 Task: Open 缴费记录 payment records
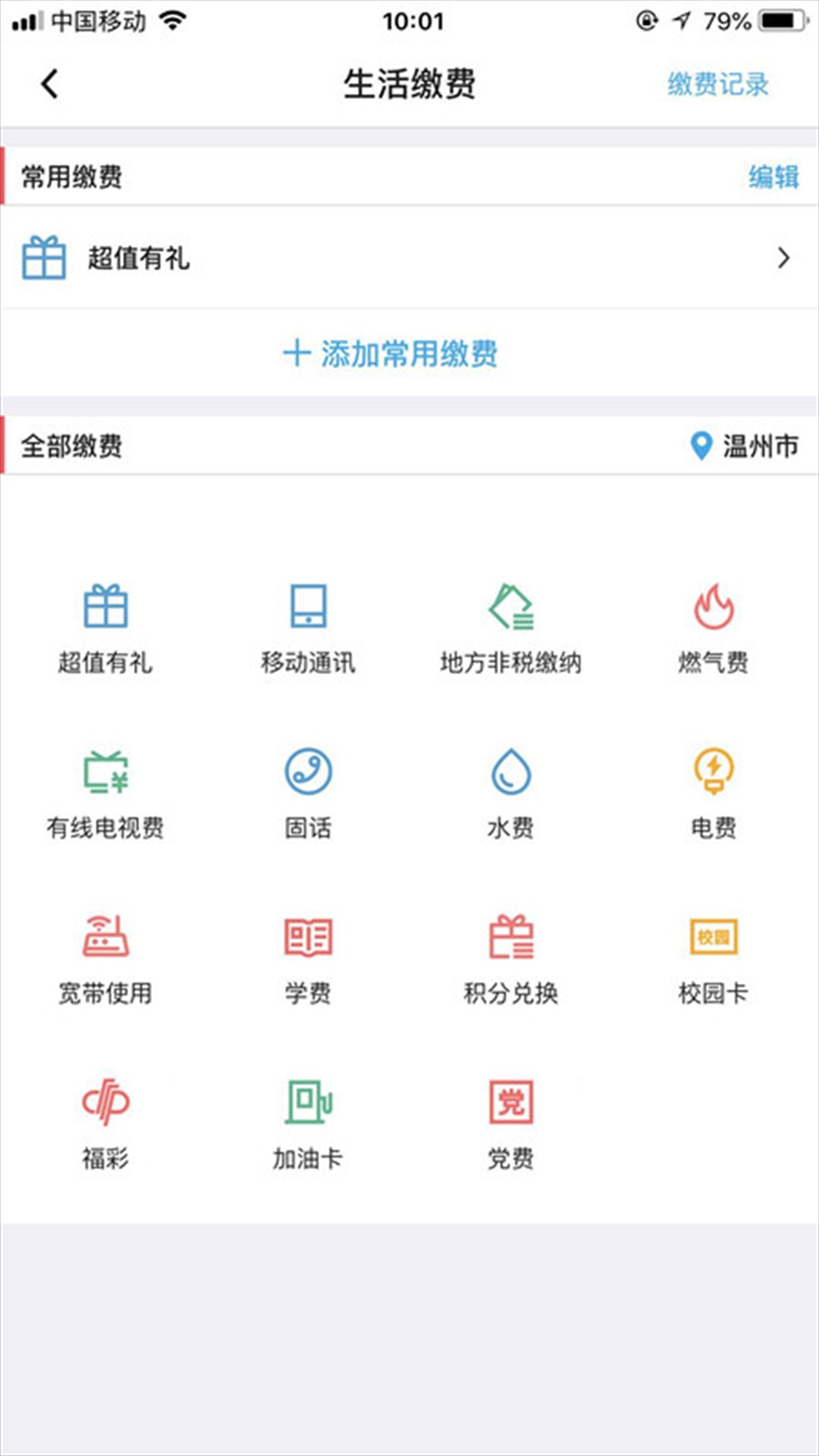tap(718, 84)
